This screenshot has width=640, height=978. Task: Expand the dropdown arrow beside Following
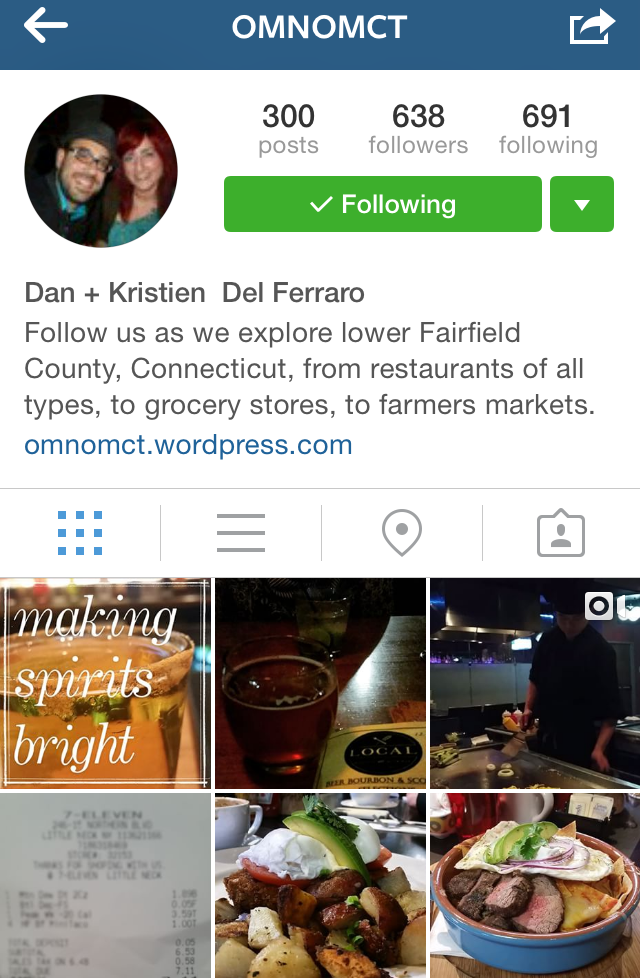581,204
